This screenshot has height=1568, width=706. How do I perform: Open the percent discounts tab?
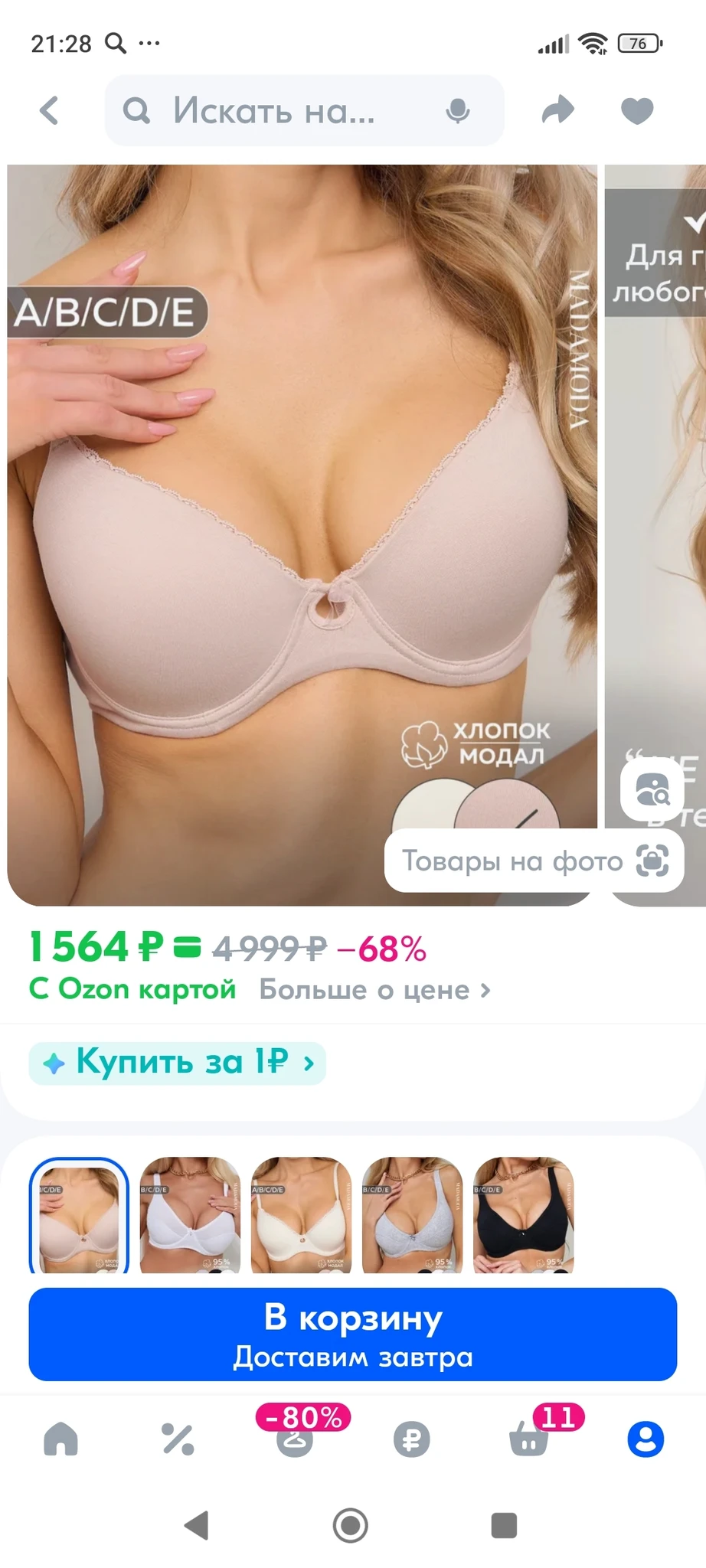178,1439
